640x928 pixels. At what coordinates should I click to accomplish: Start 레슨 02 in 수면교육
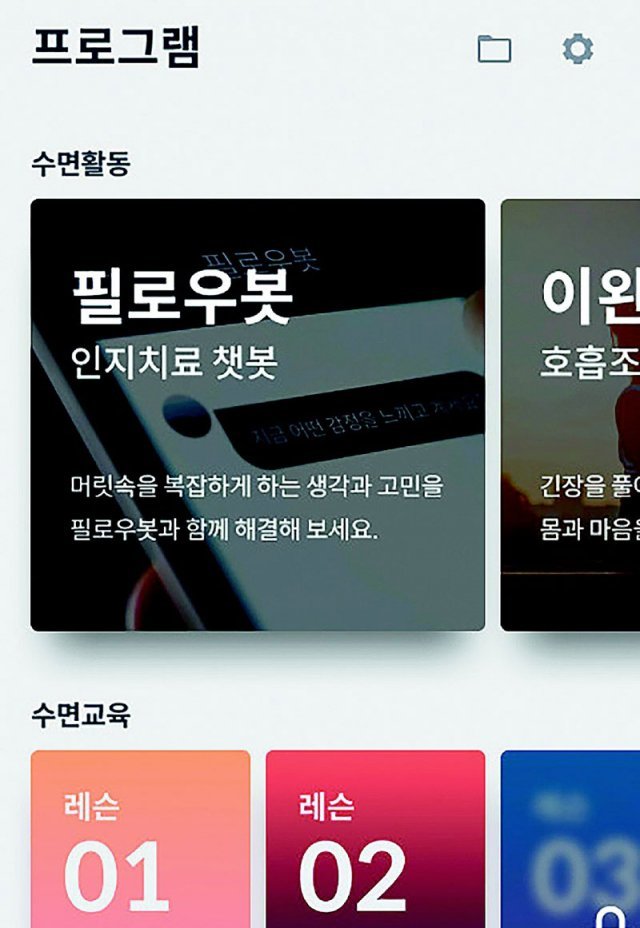tap(375, 840)
